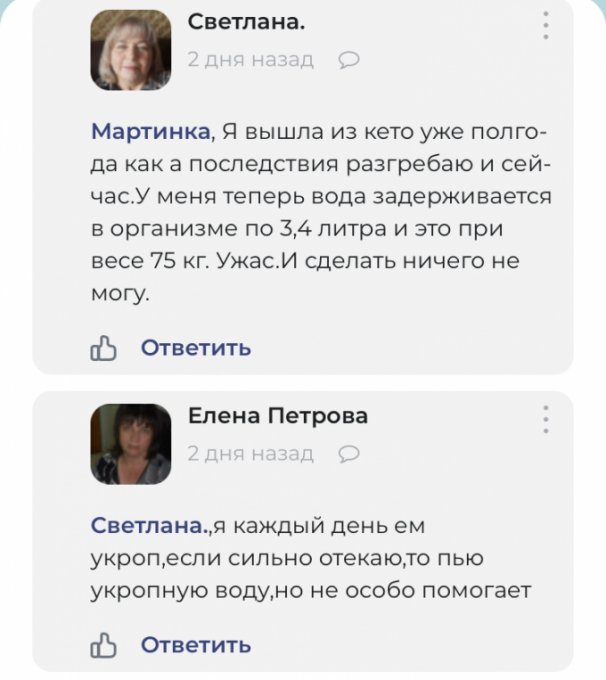This screenshot has height=680, width=606.
Task: Tap the speech bubble icon next to Светлана's timestamp
Action: pos(349,60)
